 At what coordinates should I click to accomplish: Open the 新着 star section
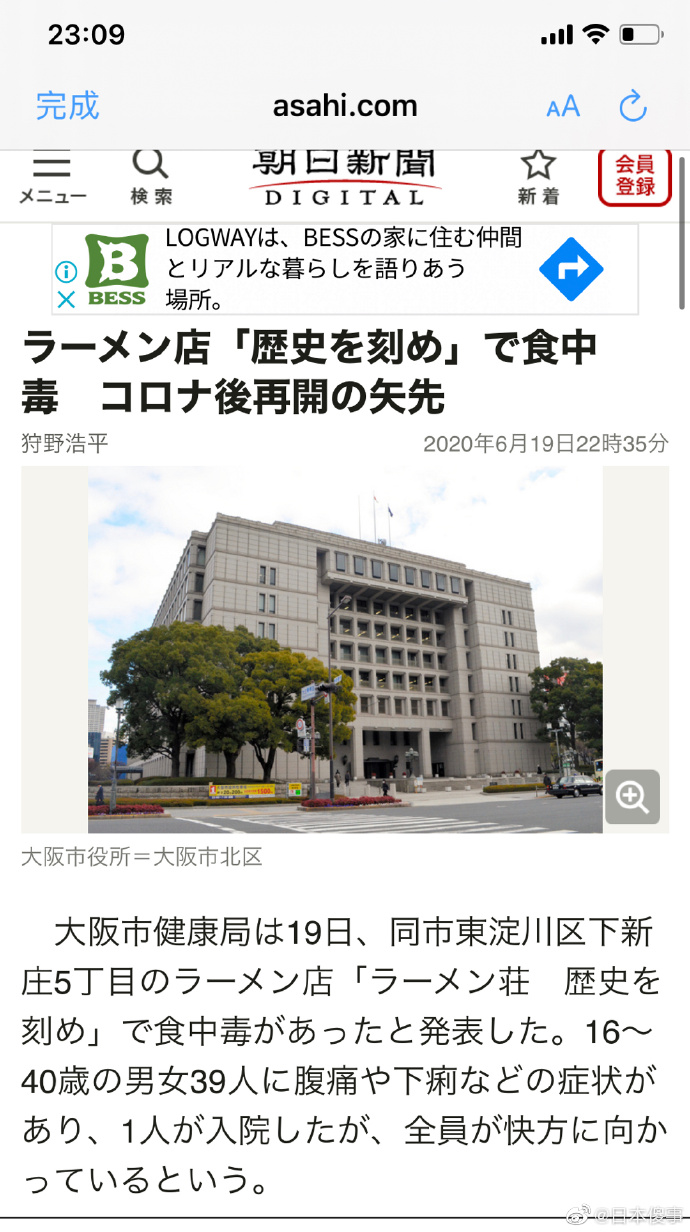click(x=538, y=178)
